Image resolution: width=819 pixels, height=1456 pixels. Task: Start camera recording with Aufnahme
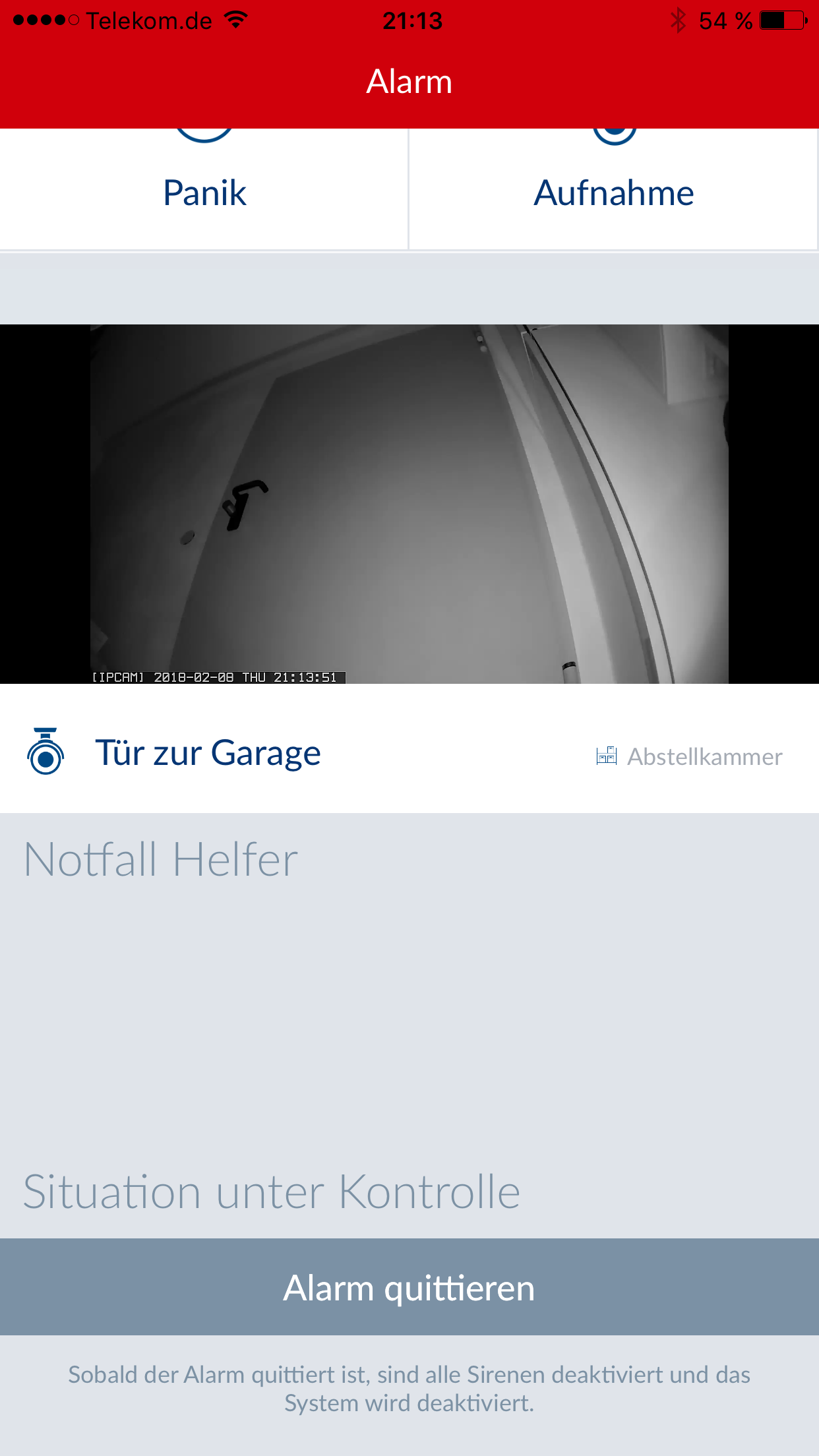click(x=613, y=188)
